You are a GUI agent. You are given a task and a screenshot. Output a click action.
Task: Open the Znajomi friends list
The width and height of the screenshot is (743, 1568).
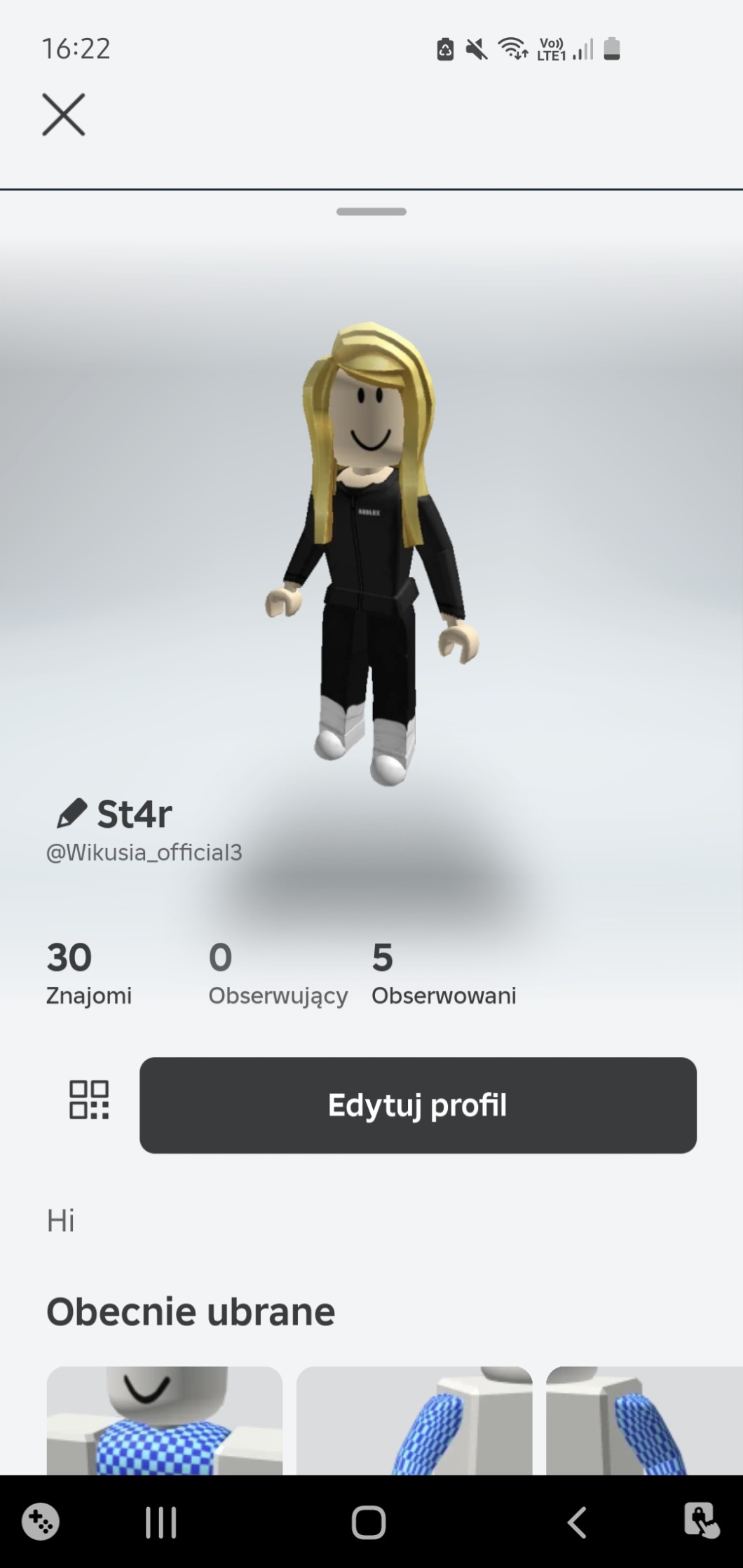[88, 973]
